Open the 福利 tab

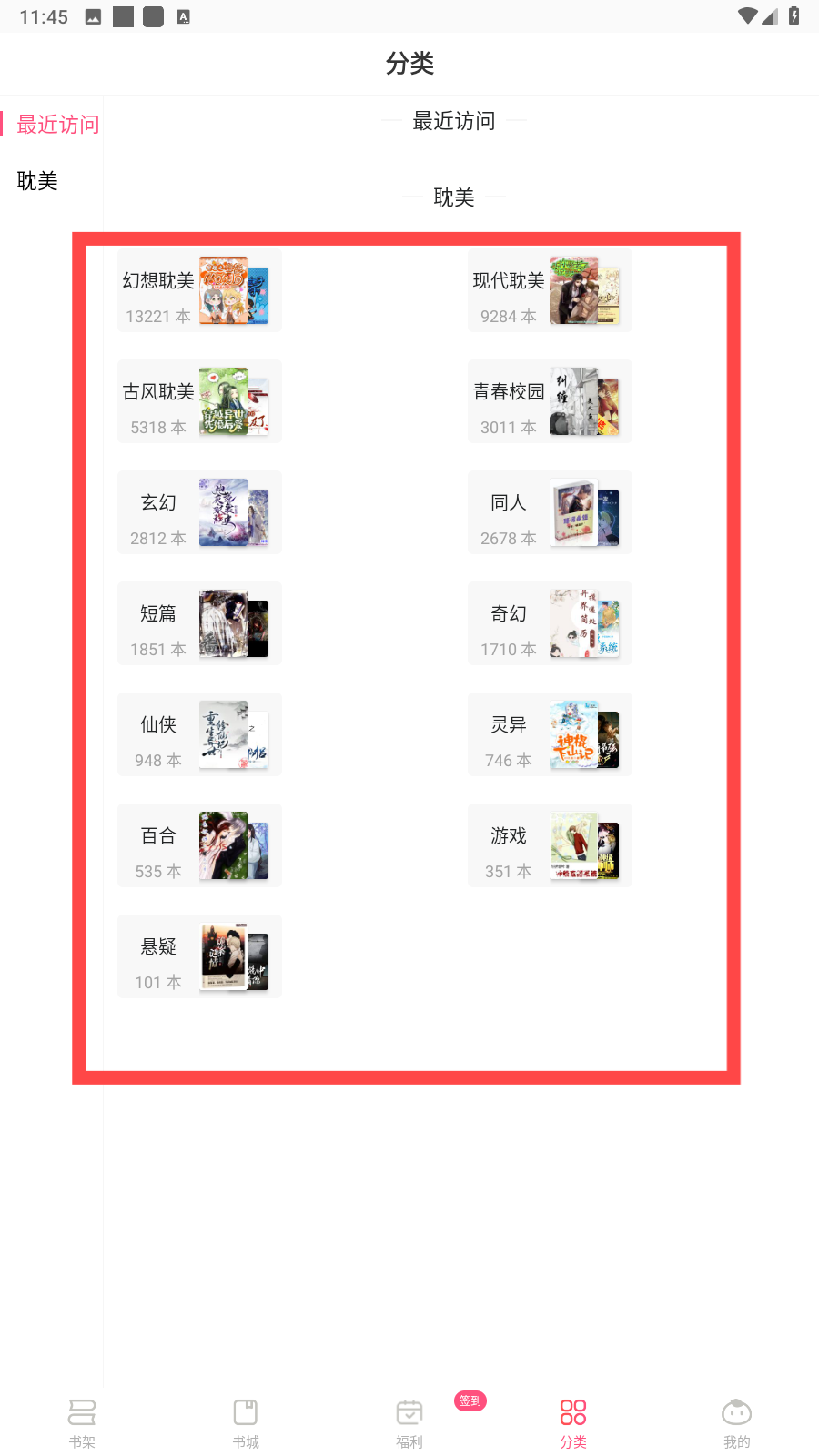[409, 1423]
